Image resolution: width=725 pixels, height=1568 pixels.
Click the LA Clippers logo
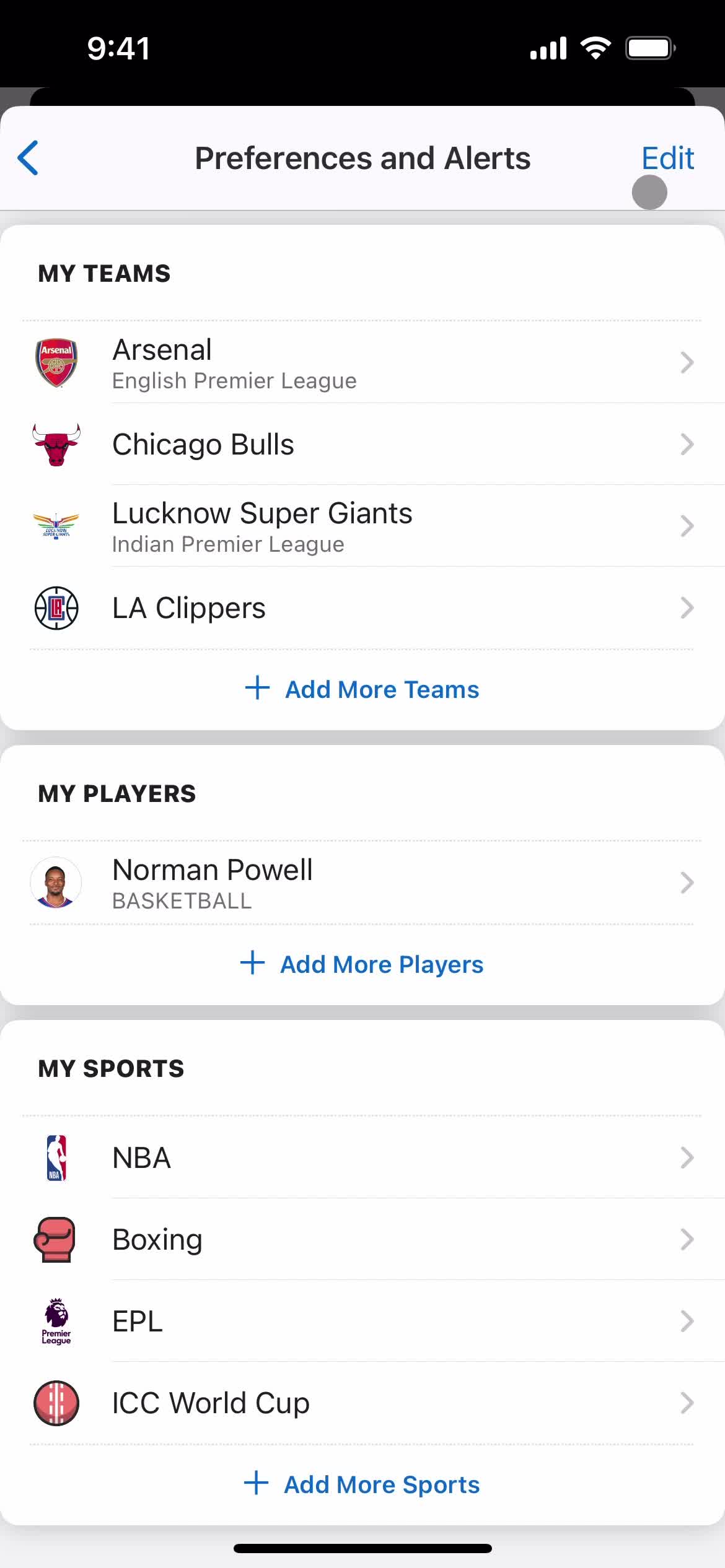click(56, 608)
